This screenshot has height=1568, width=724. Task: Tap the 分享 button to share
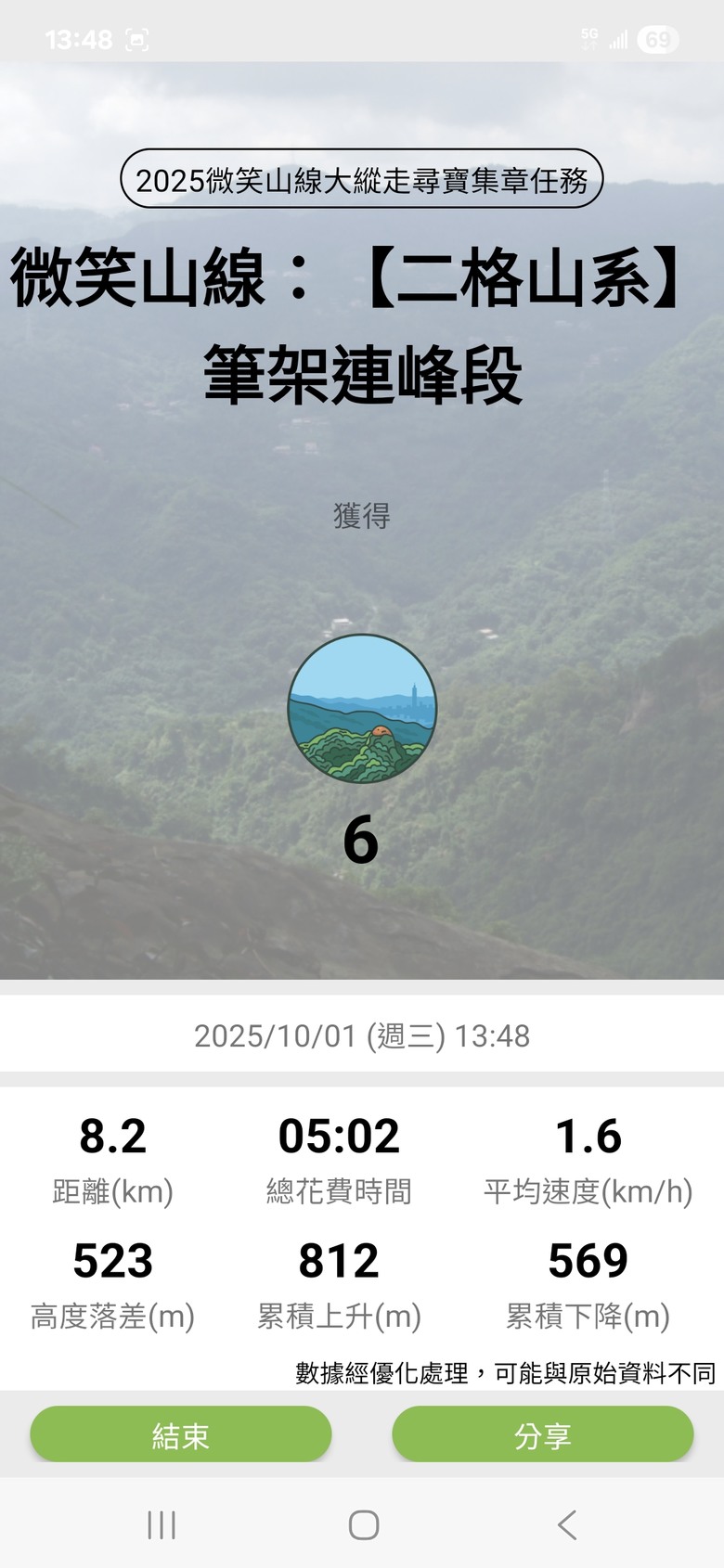coord(543,1434)
